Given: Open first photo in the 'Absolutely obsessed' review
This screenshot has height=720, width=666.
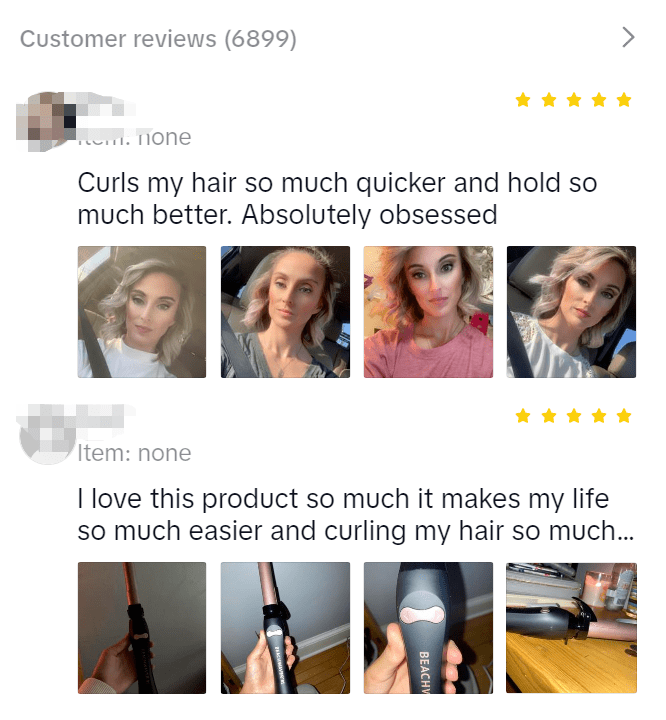Looking at the screenshot, I should click(x=142, y=312).
